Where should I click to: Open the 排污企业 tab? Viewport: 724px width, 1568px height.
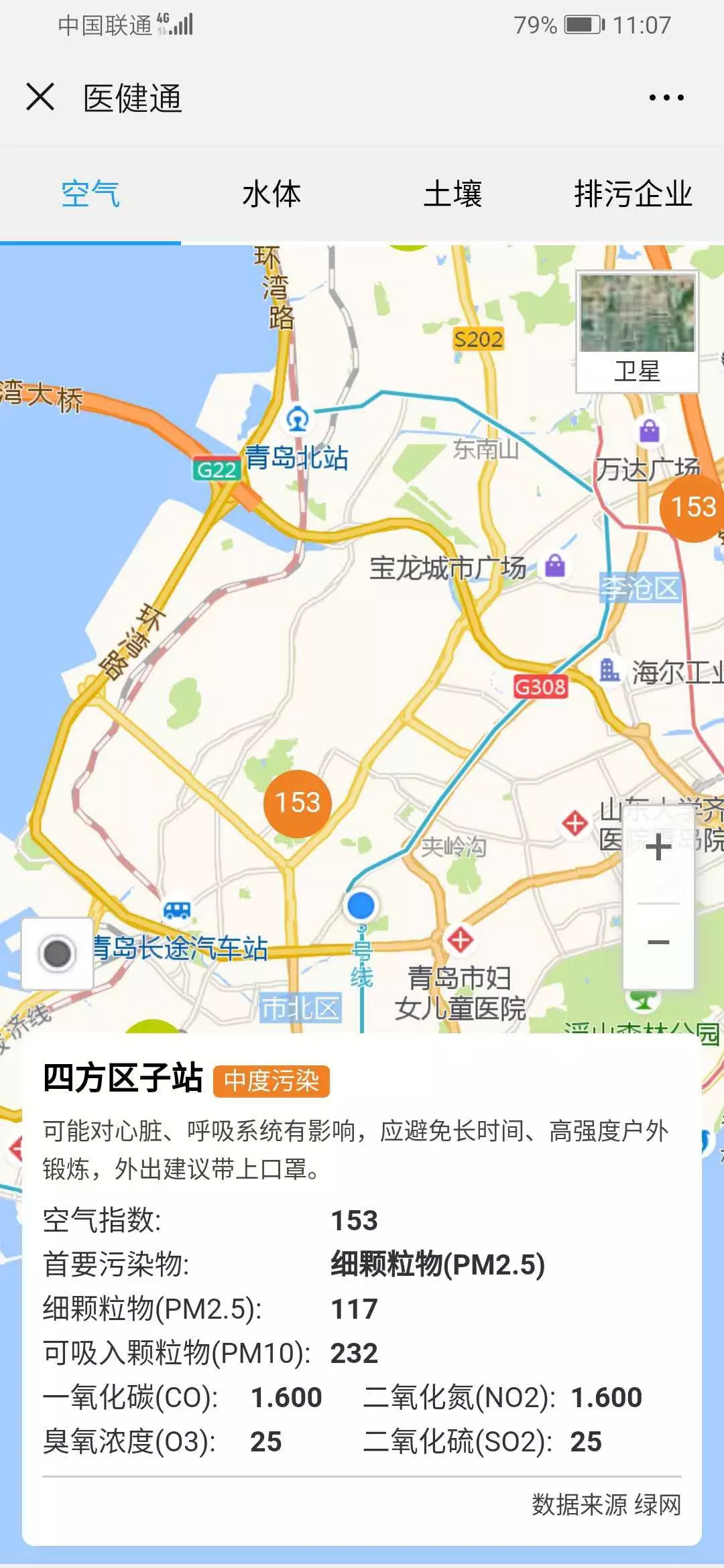coord(633,194)
